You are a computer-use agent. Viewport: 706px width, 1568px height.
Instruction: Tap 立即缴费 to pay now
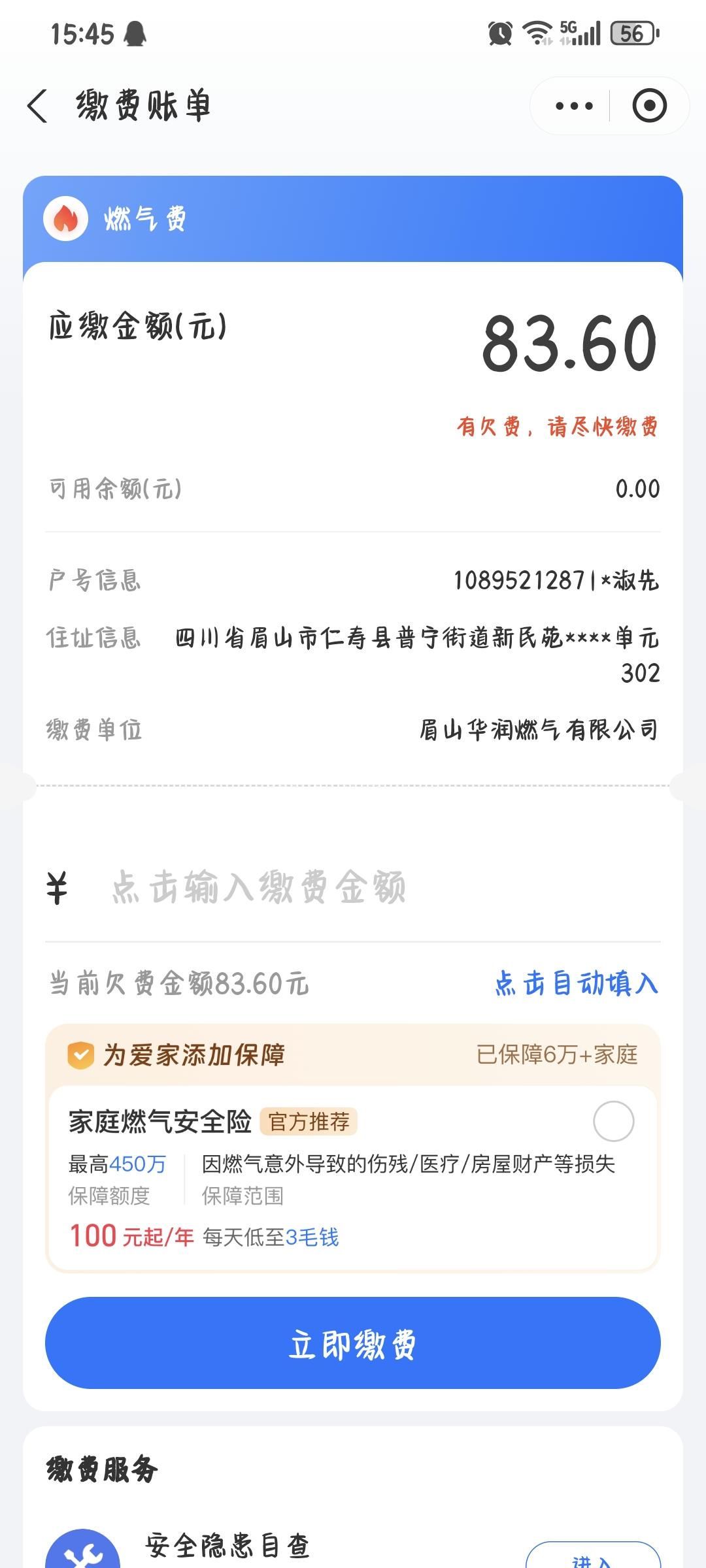(353, 1343)
